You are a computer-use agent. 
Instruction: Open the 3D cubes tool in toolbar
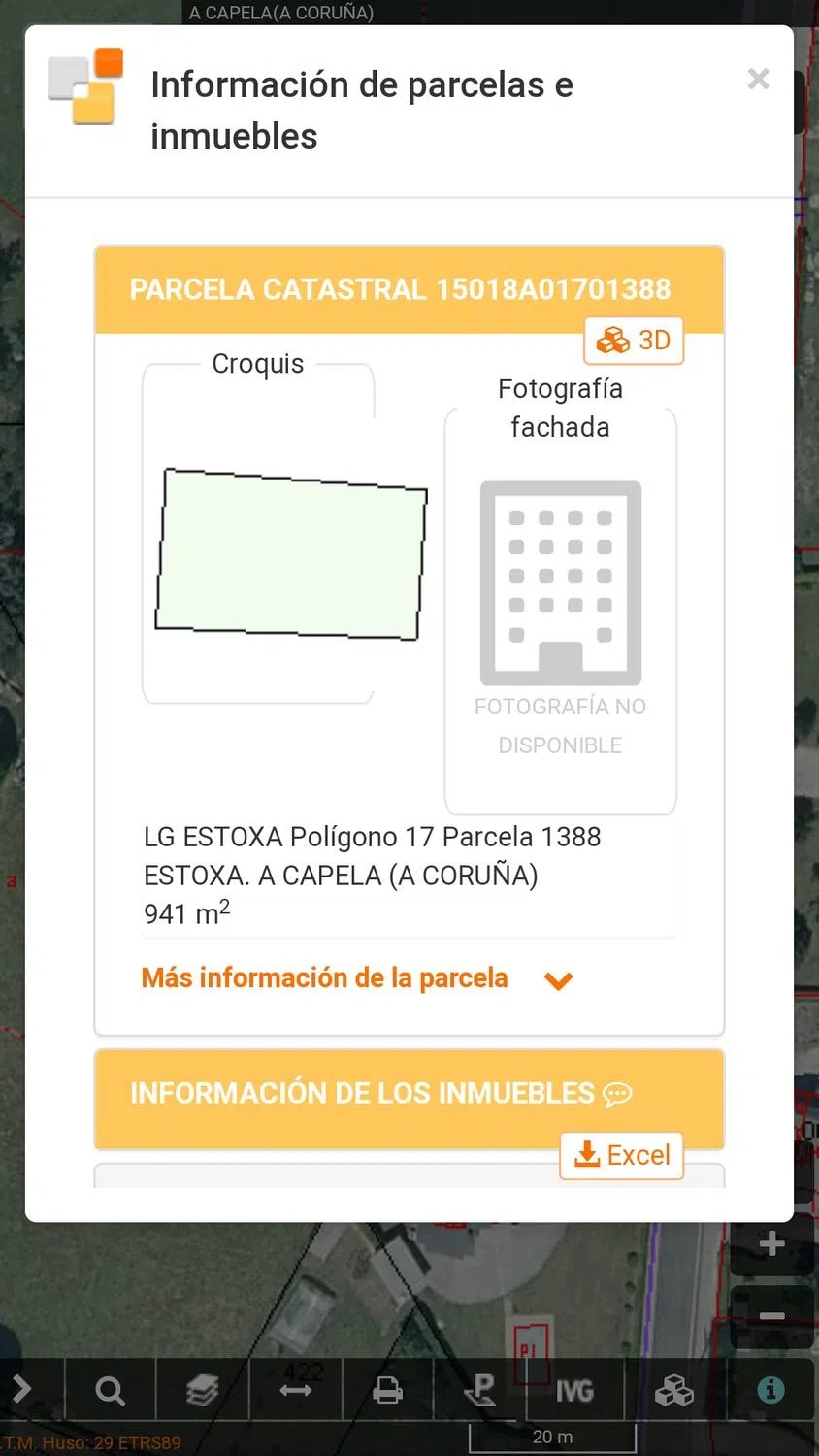point(673,1391)
